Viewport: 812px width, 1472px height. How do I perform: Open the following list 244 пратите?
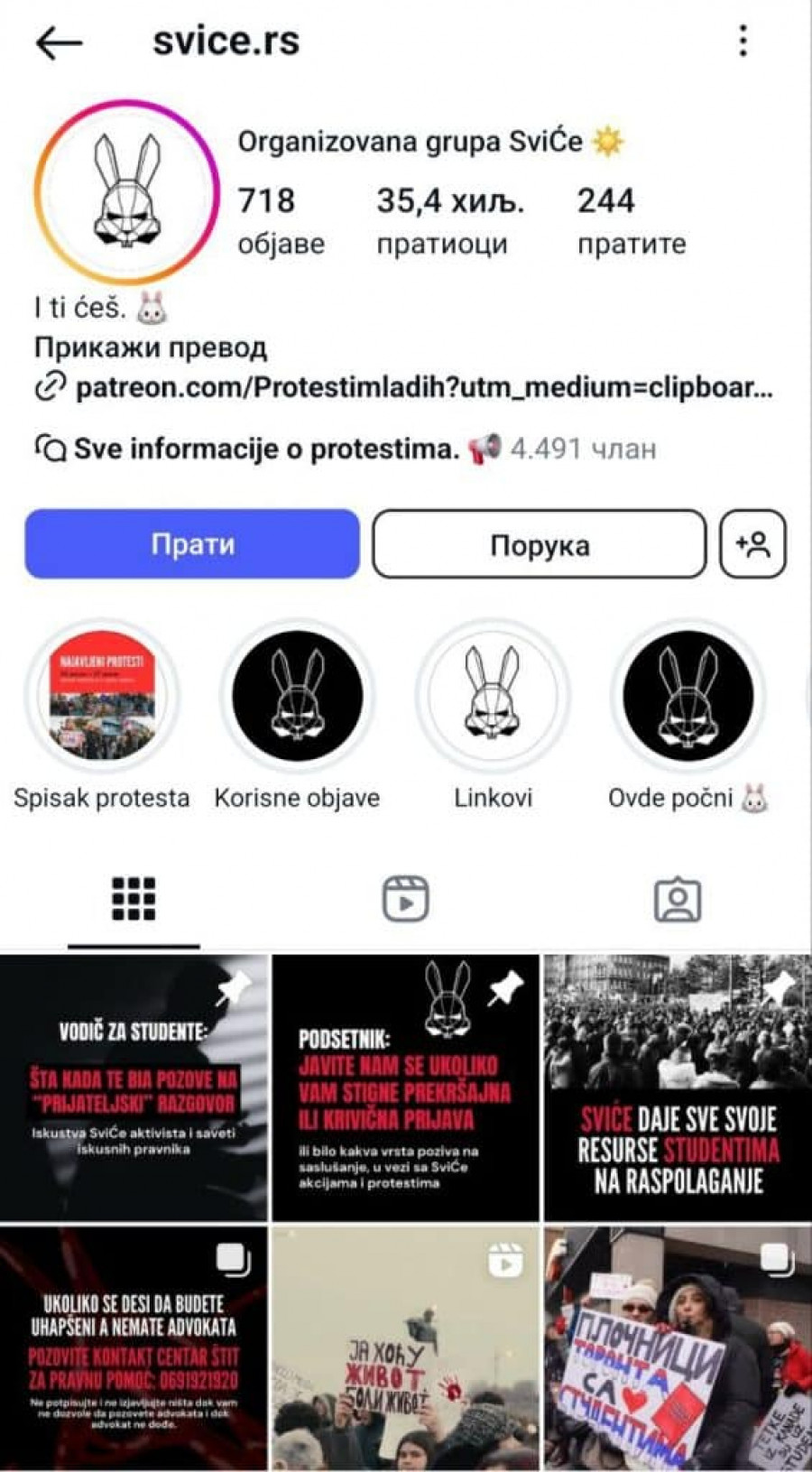(631, 220)
